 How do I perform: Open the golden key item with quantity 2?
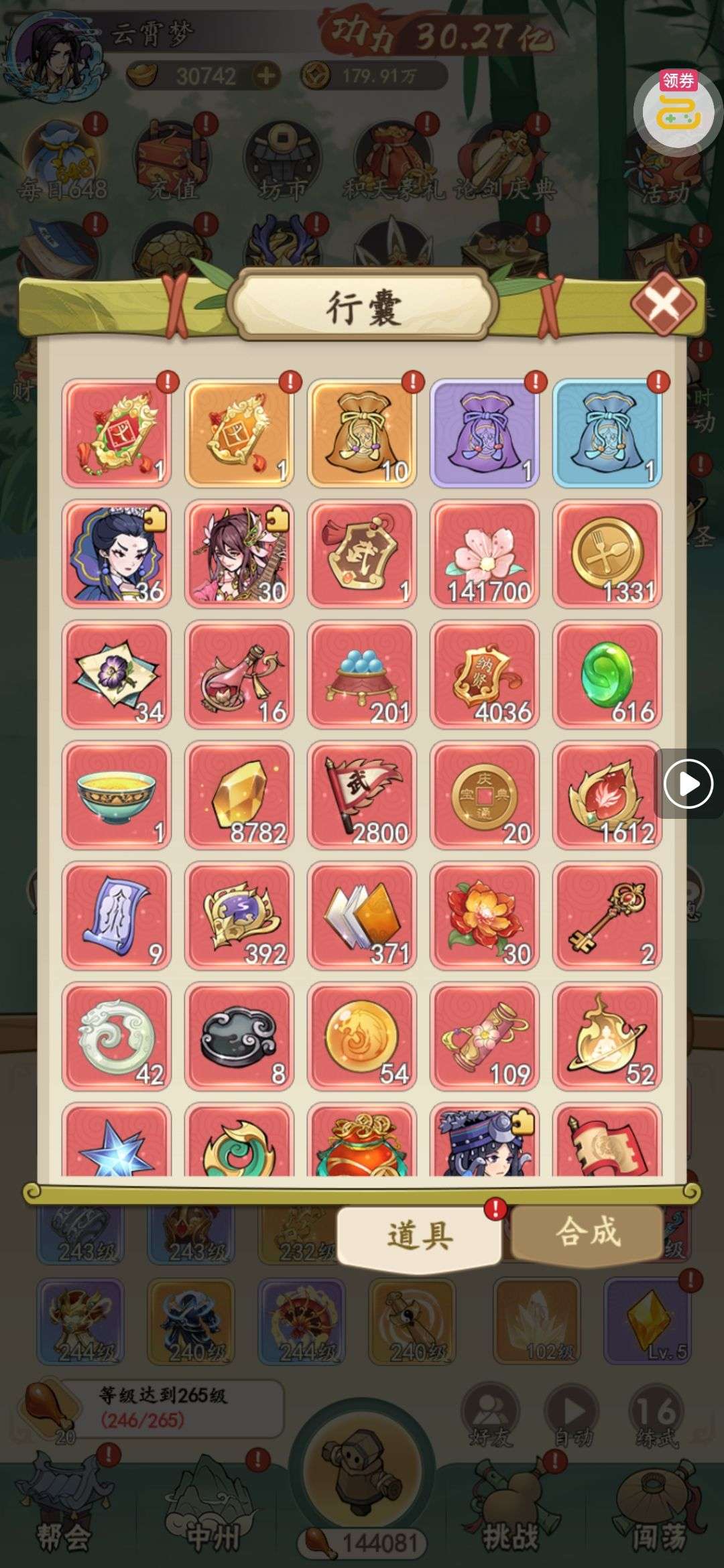pos(607,916)
